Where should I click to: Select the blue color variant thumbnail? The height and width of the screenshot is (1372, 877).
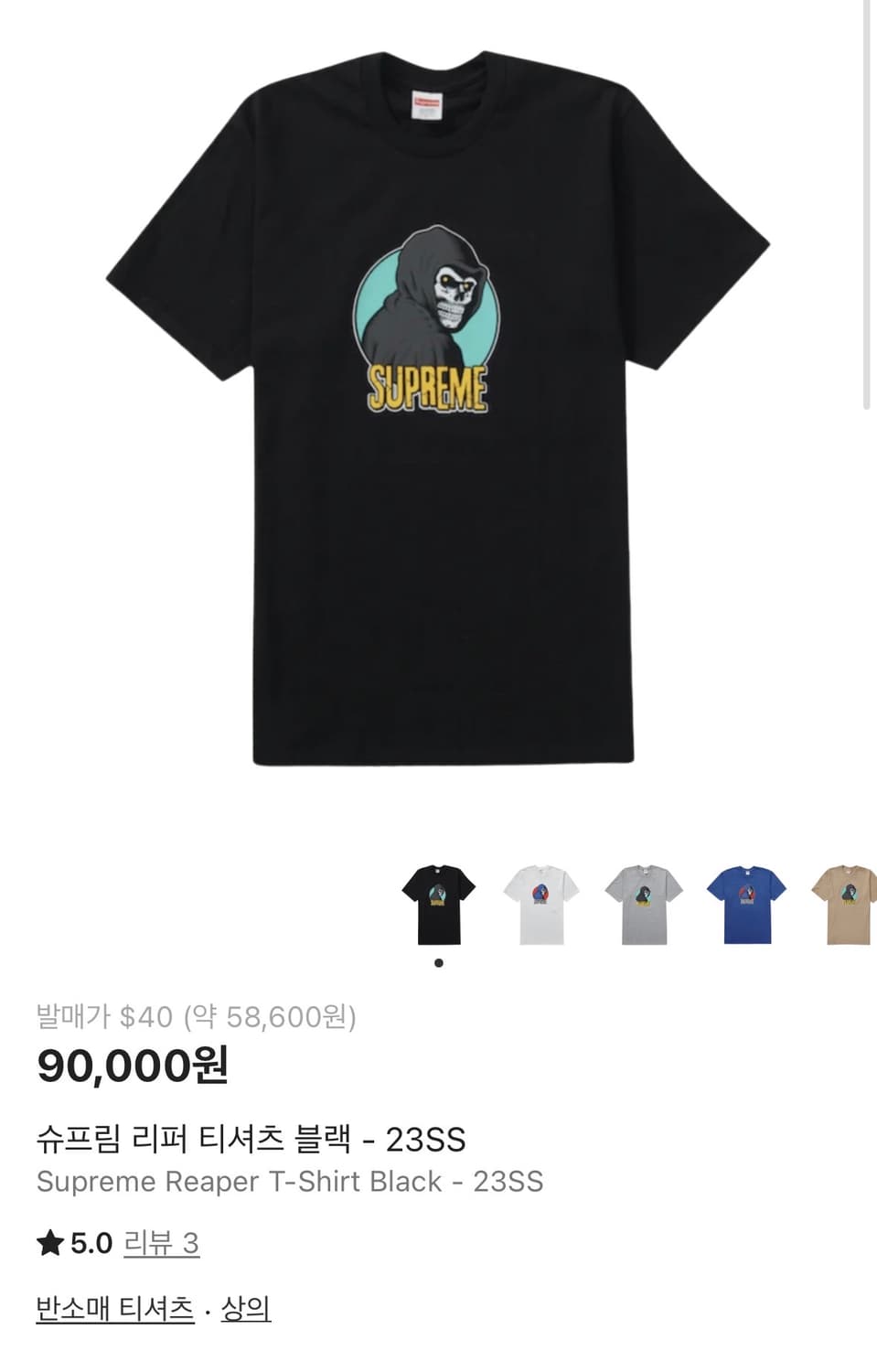pyautogui.click(x=746, y=905)
